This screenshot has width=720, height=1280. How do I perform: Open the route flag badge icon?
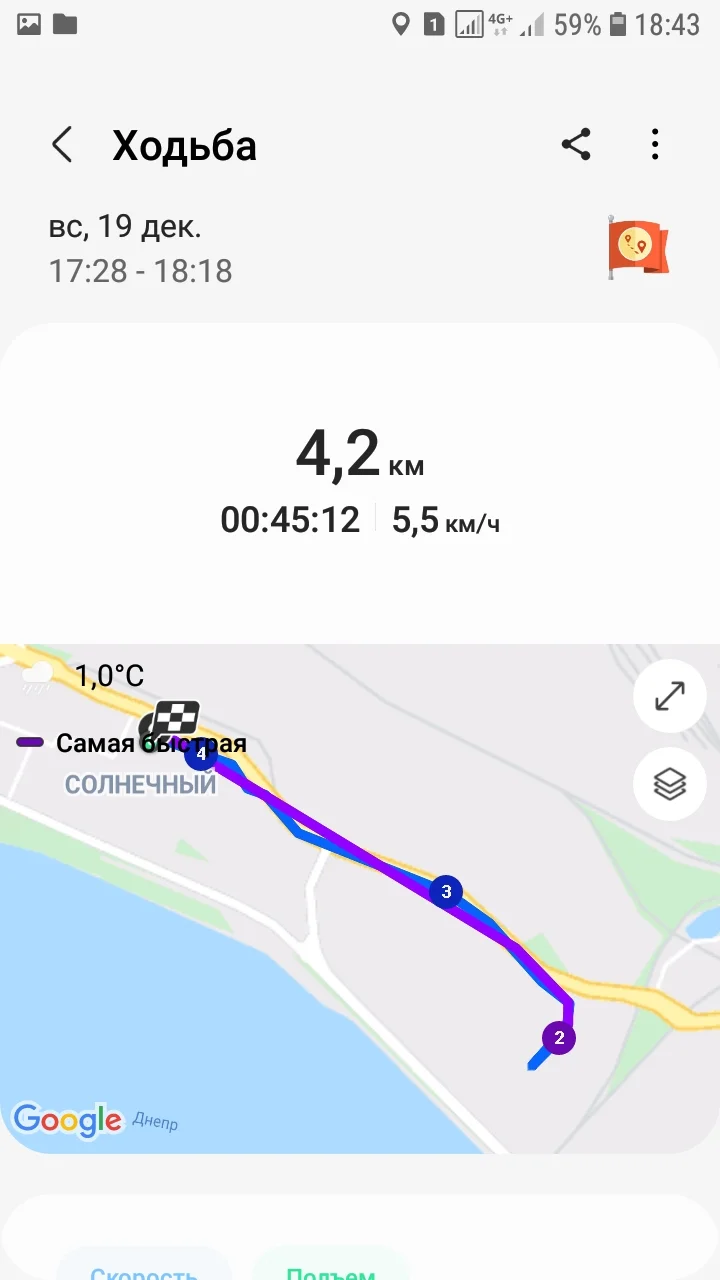click(638, 246)
